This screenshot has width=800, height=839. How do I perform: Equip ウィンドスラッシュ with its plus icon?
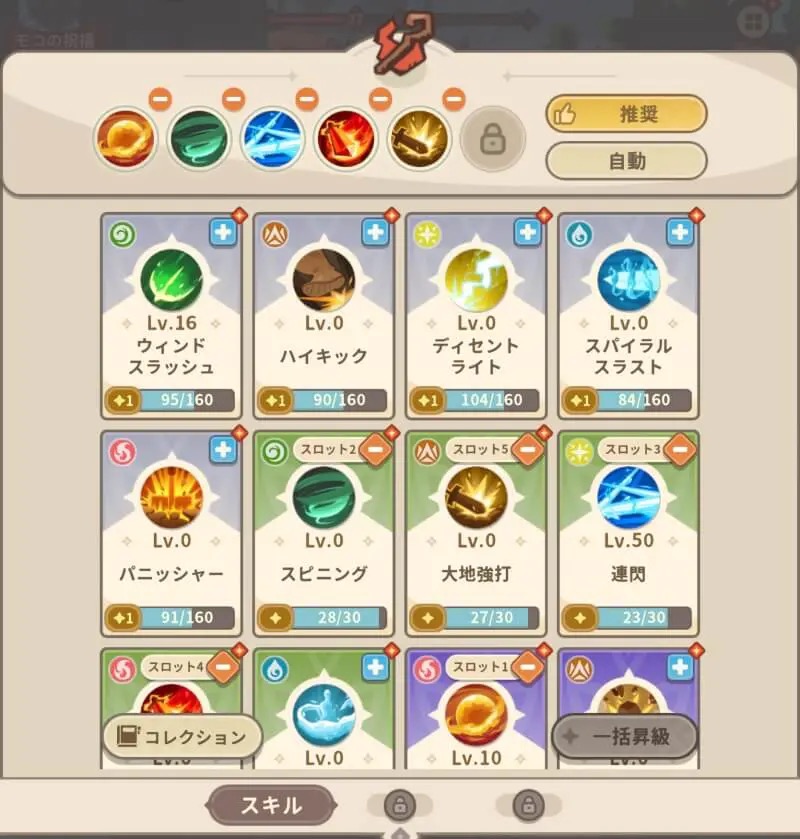(x=223, y=232)
